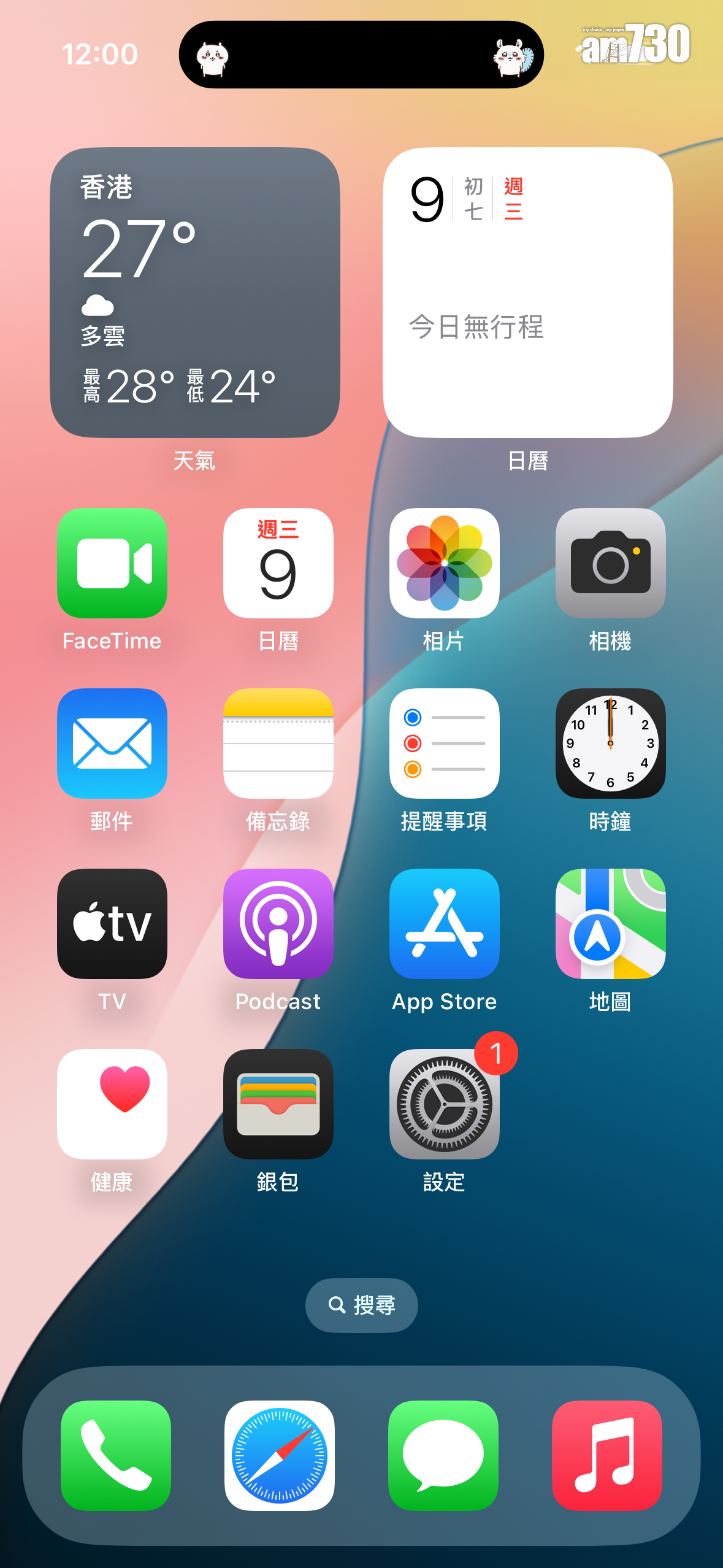This screenshot has width=723, height=1568.
Task: Open 提醒事項 Reminders app
Action: coord(445,743)
